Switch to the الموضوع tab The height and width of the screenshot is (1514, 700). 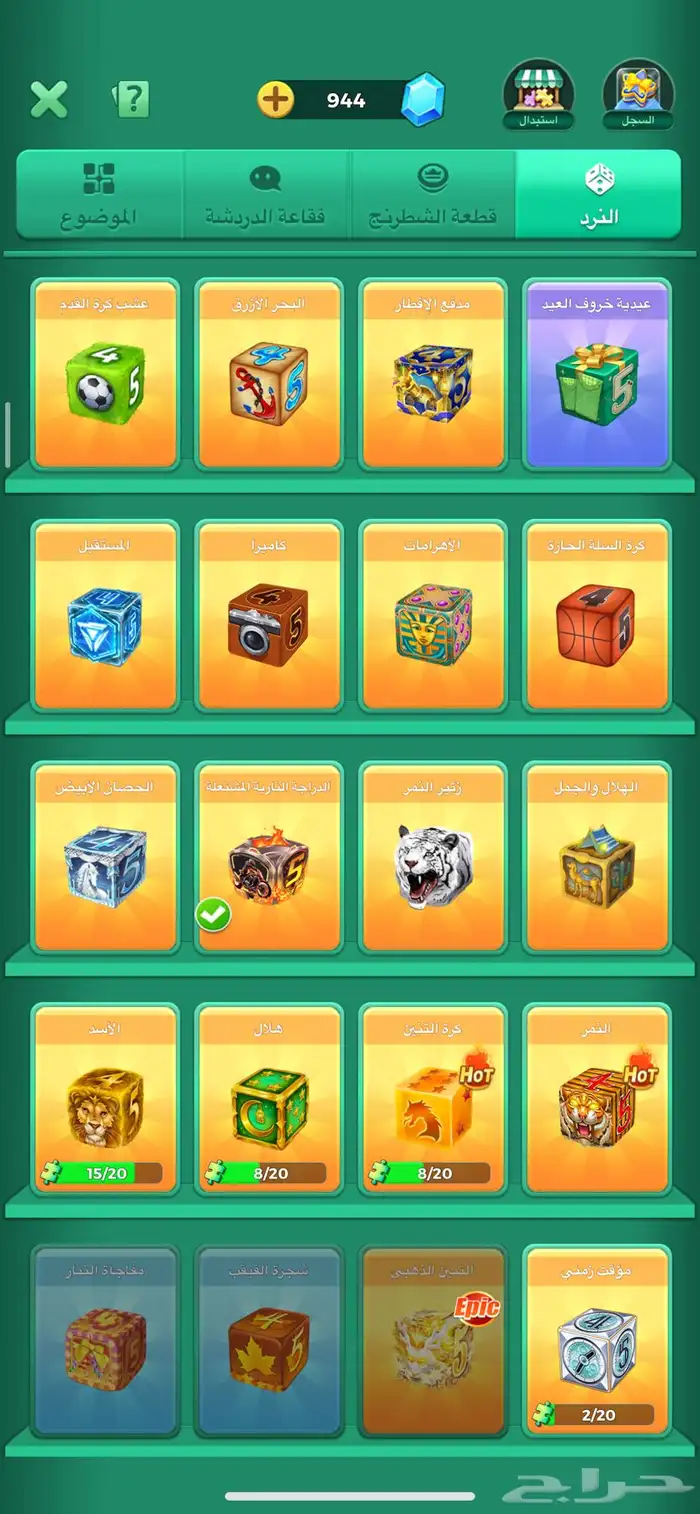[99, 195]
